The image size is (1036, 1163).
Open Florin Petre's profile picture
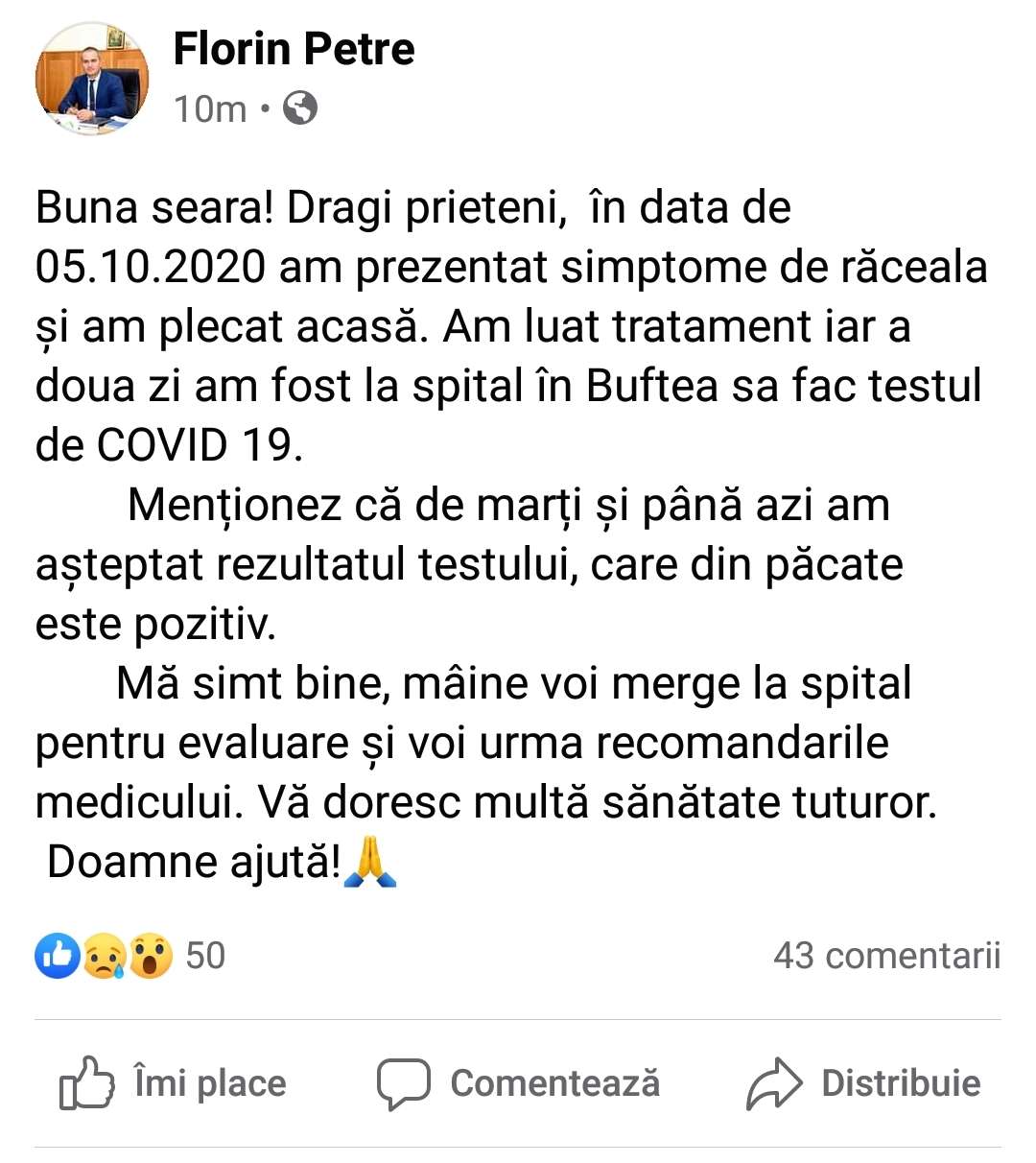point(92,80)
